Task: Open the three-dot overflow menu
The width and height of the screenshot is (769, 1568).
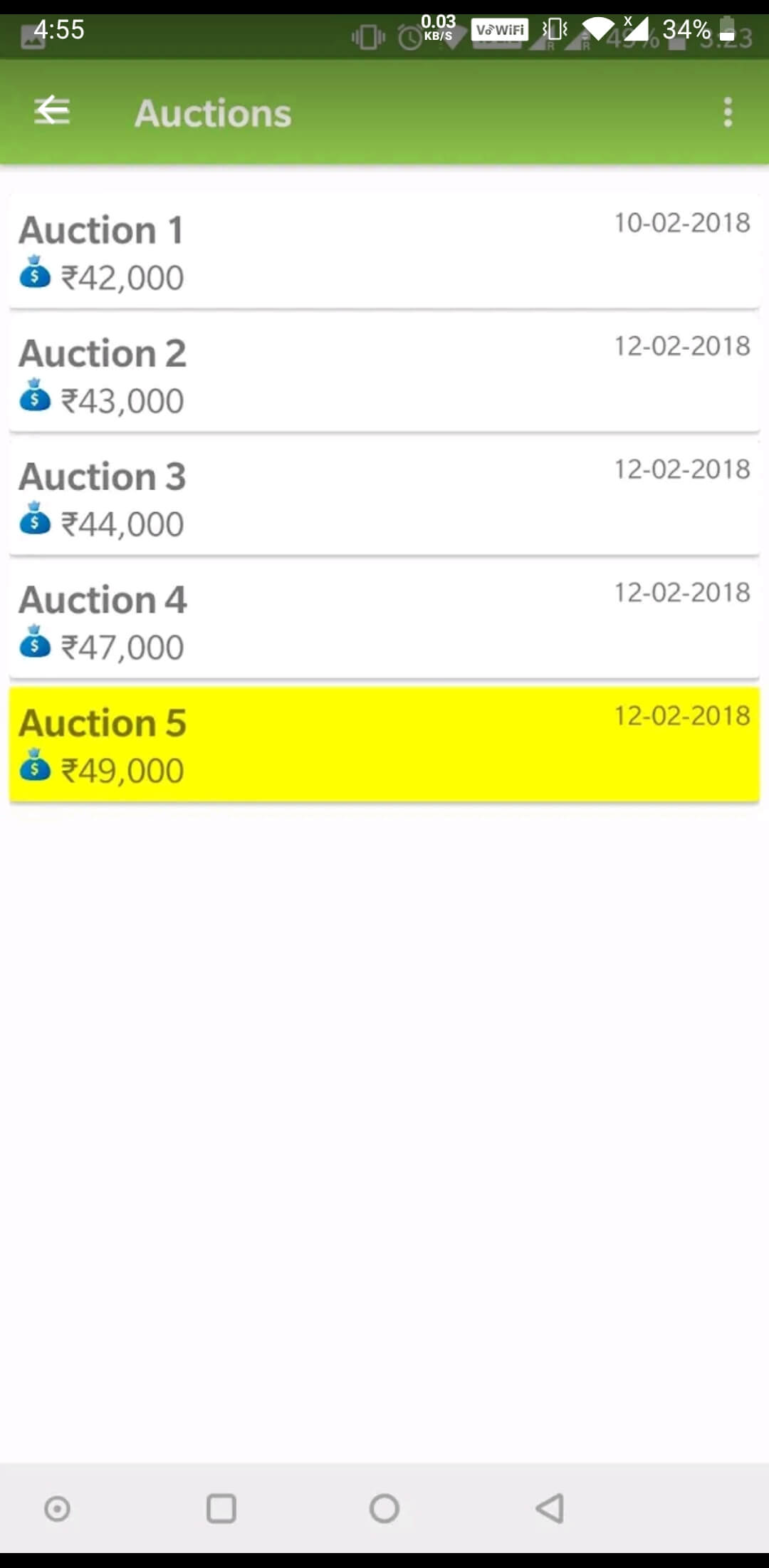Action: coord(728,113)
